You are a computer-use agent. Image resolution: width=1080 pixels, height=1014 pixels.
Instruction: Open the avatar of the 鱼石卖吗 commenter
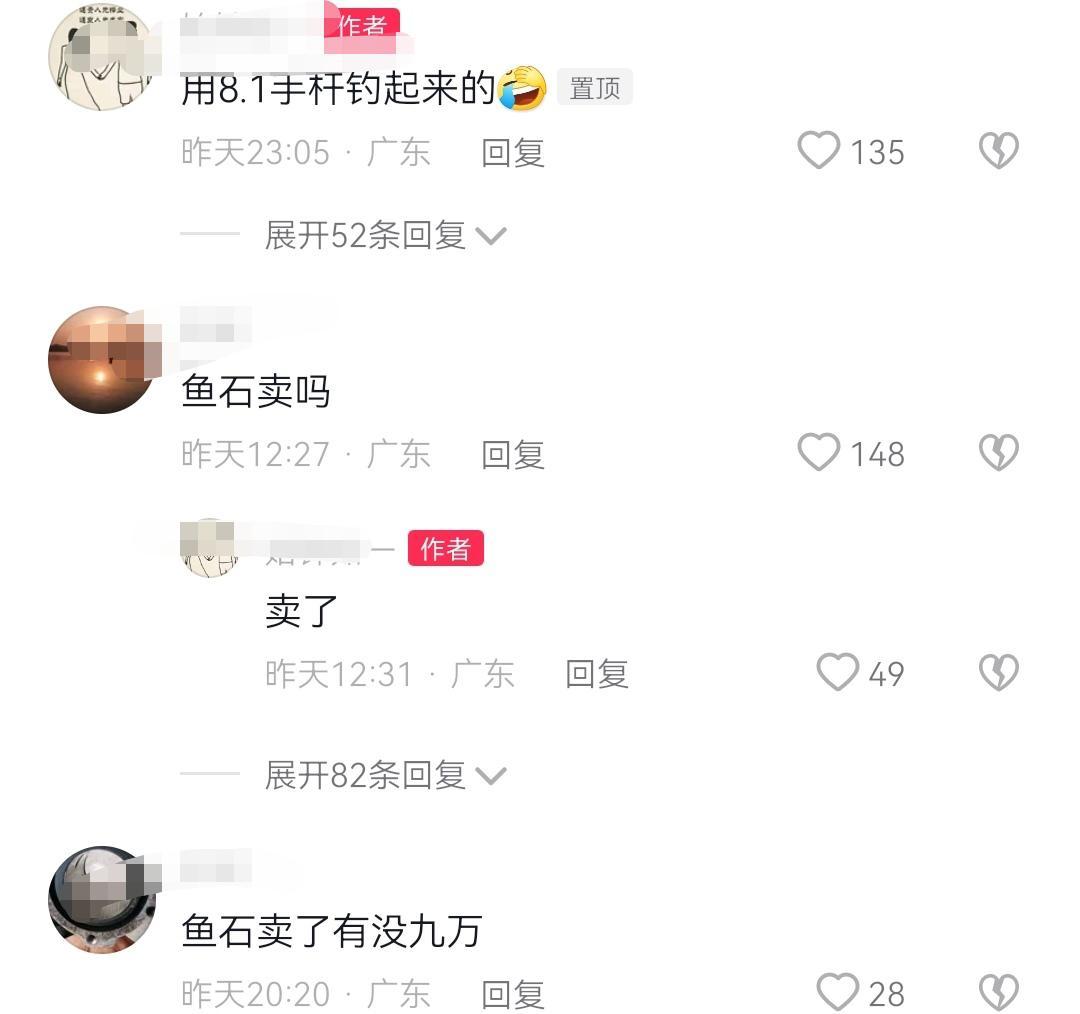101,360
